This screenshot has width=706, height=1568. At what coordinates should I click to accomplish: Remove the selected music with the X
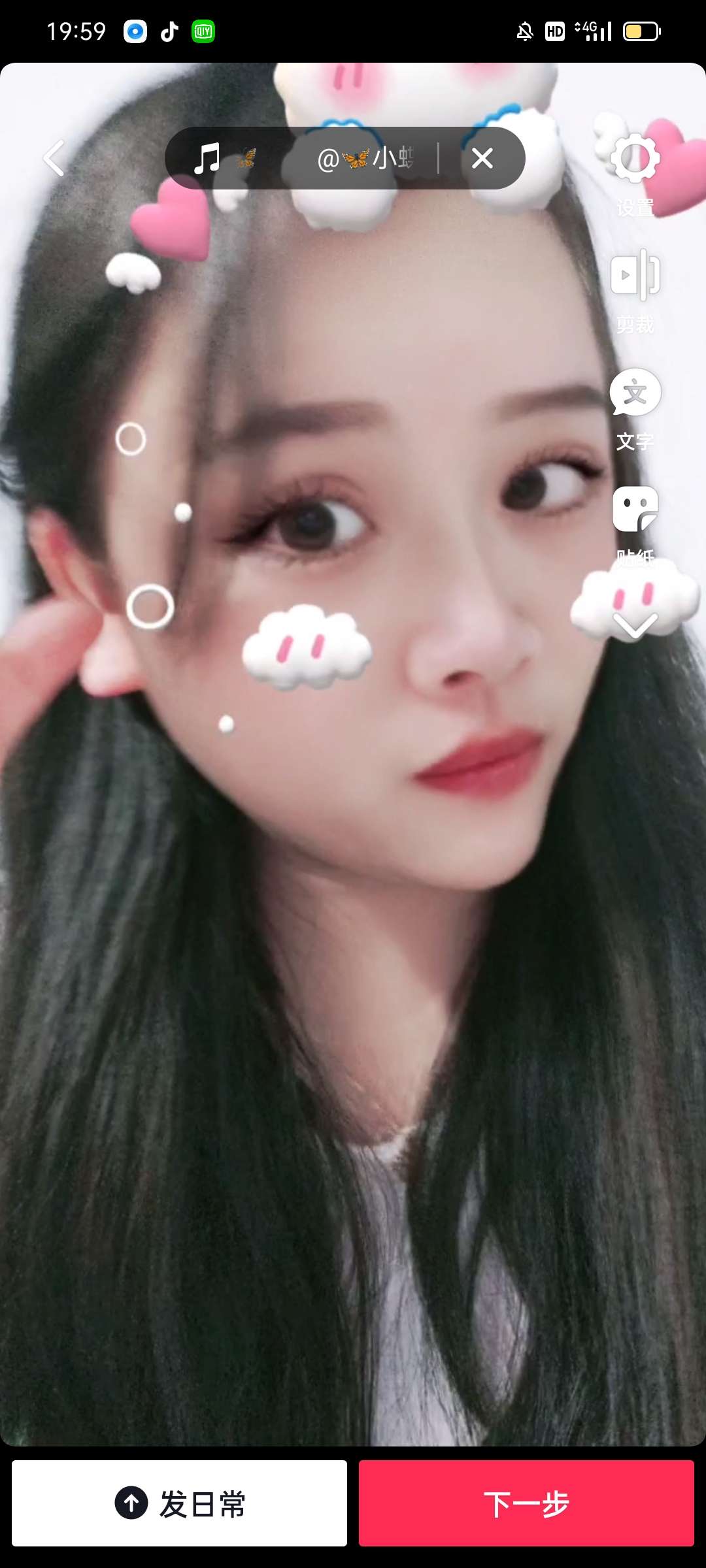click(482, 158)
